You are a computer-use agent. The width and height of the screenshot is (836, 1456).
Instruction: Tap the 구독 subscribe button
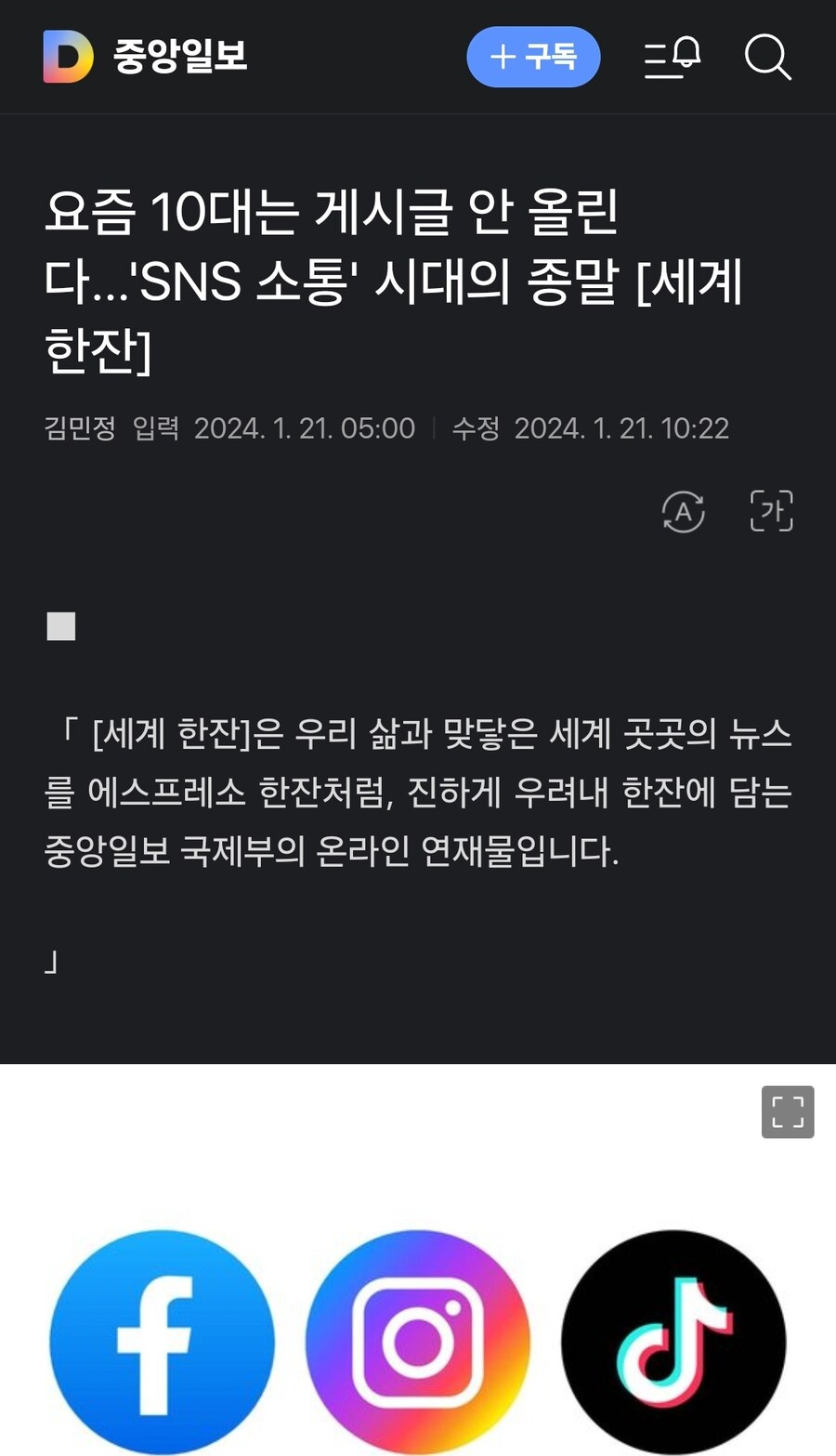[533, 58]
